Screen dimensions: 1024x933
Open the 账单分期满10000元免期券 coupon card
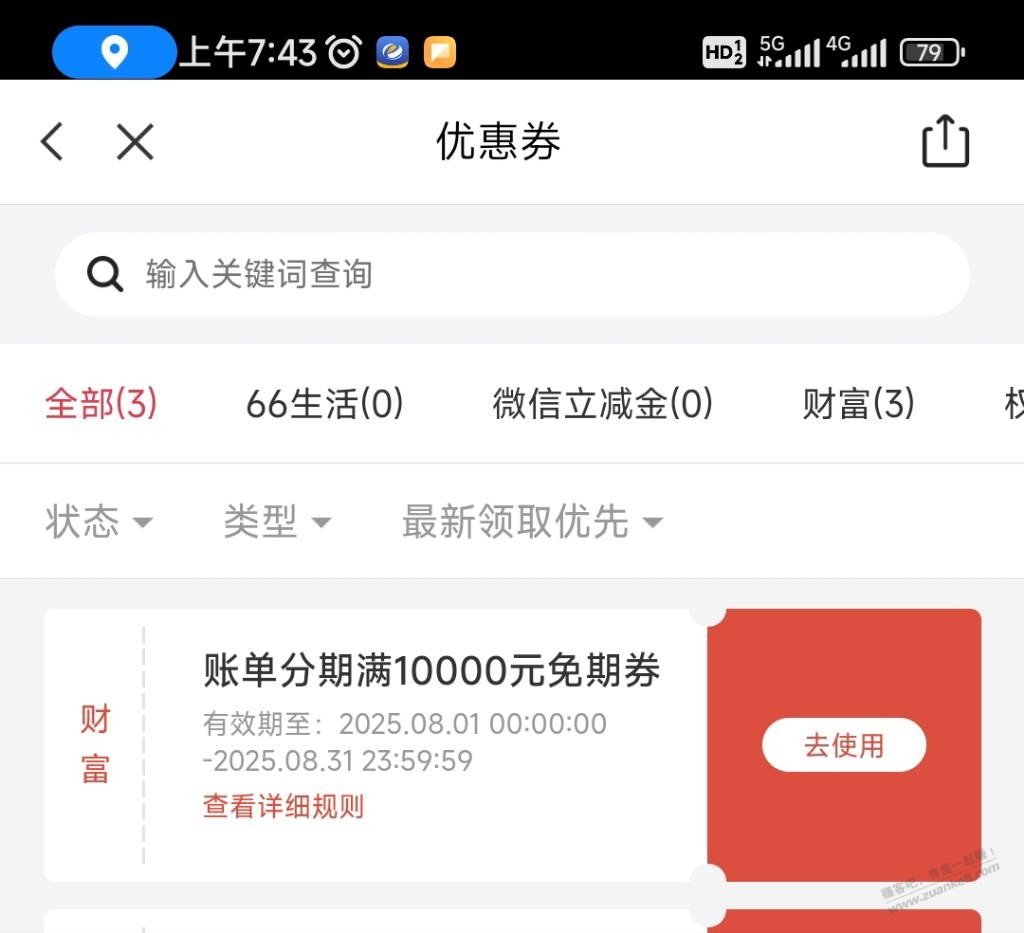click(x=431, y=671)
